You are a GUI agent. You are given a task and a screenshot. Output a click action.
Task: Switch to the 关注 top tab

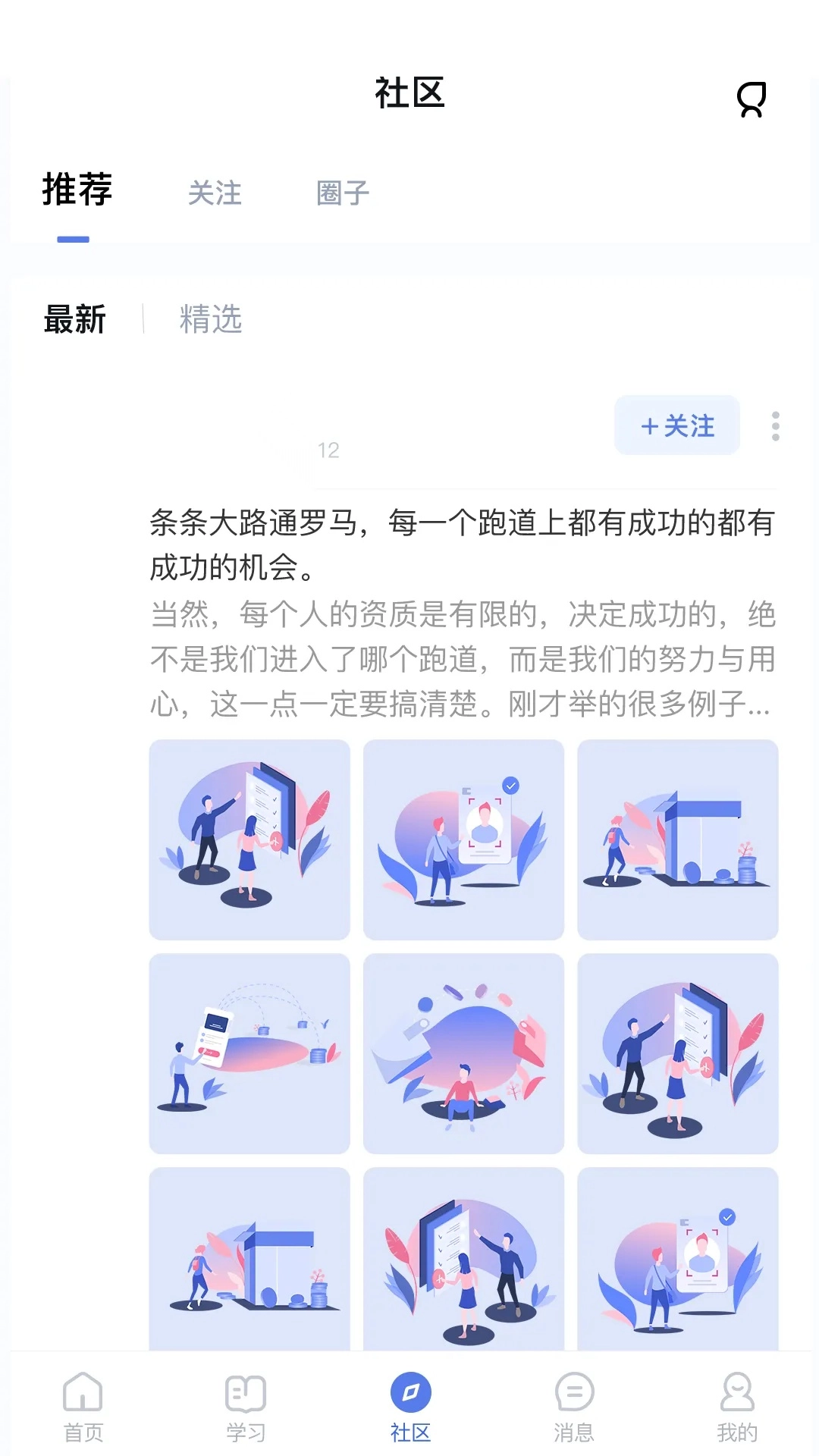(215, 193)
